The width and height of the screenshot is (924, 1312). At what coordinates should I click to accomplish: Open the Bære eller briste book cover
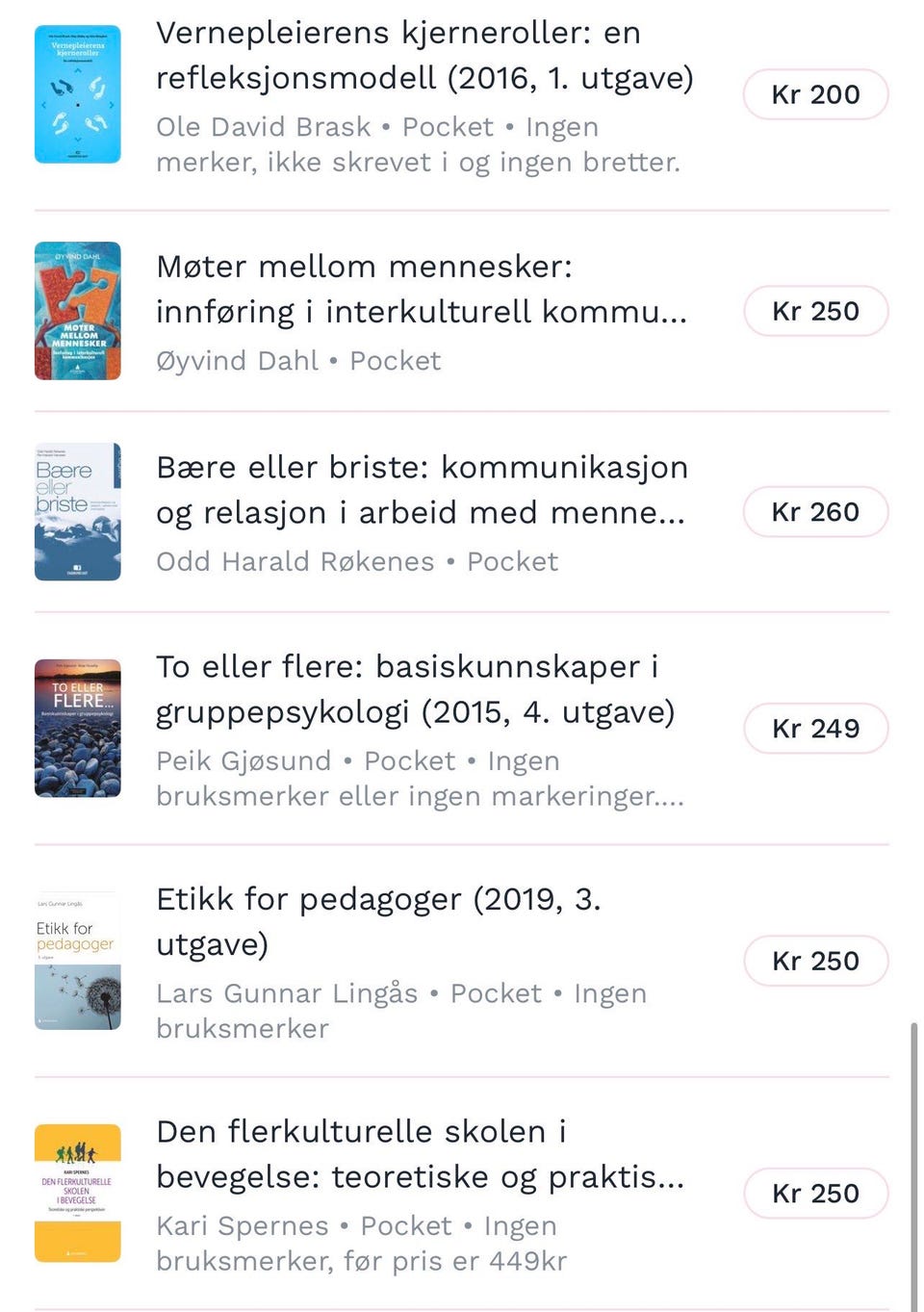click(x=77, y=511)
